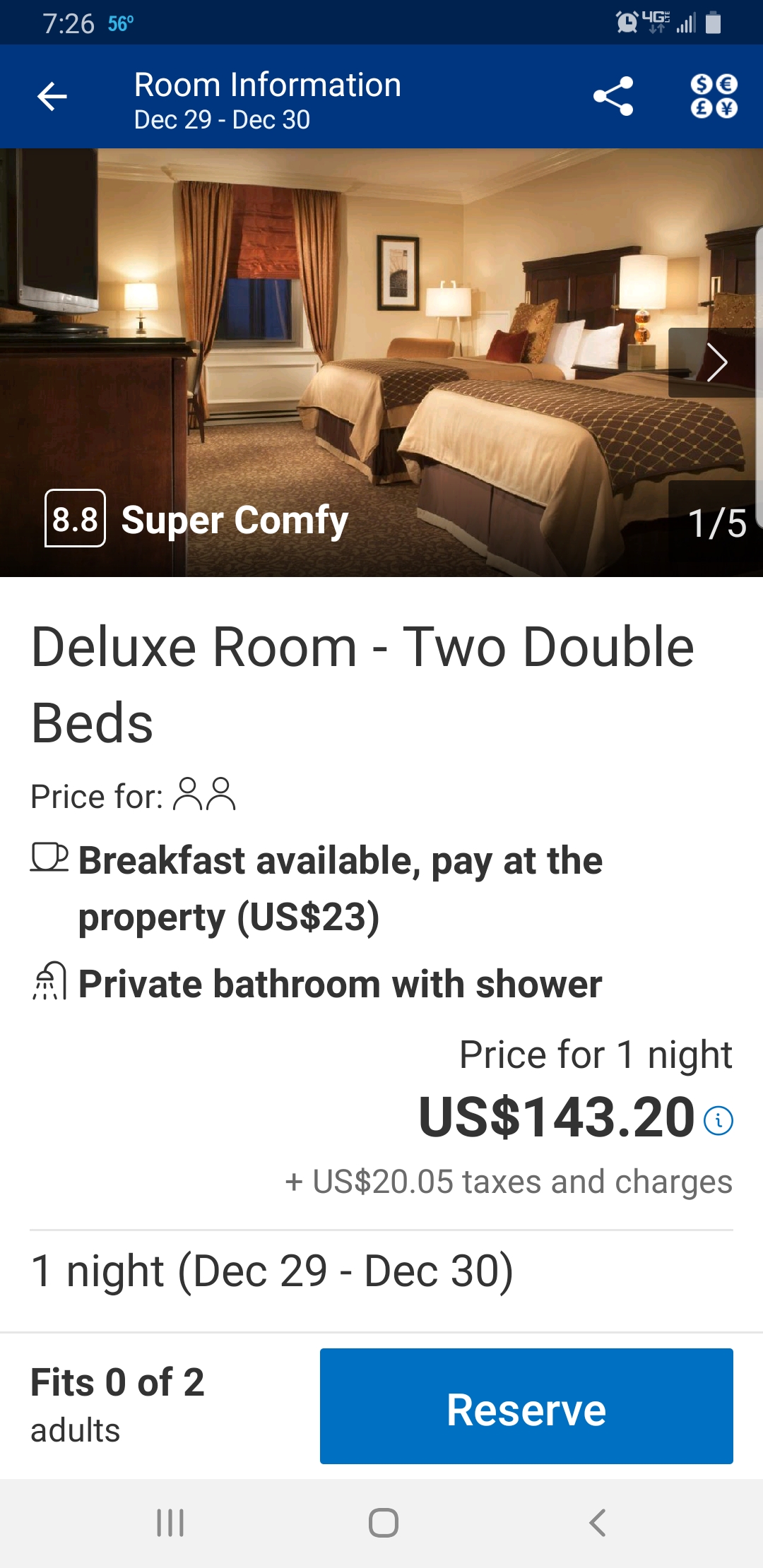Open the currency selector icon
Image resolution: width=763 pixels, height=1568 pixels.
pyautogui.click(x=713, y=97)
